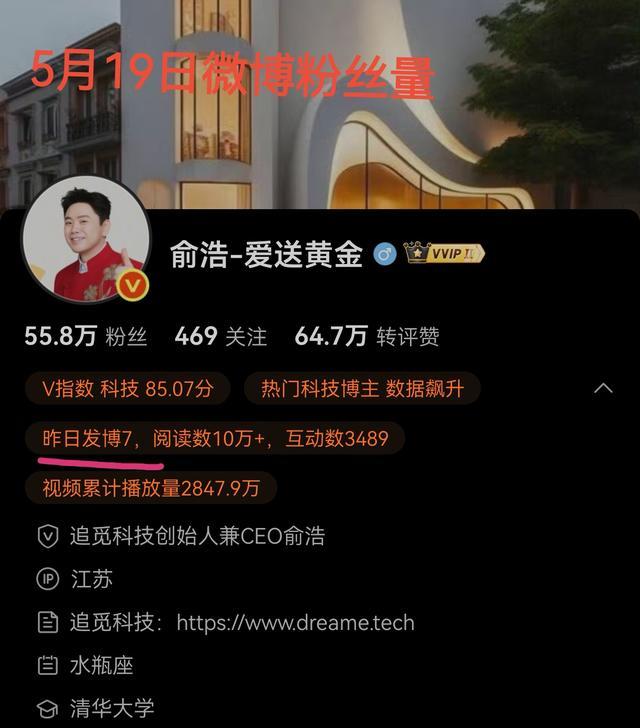
Task: Open the 469 关注 following list
Action: [x=221, y=336]
